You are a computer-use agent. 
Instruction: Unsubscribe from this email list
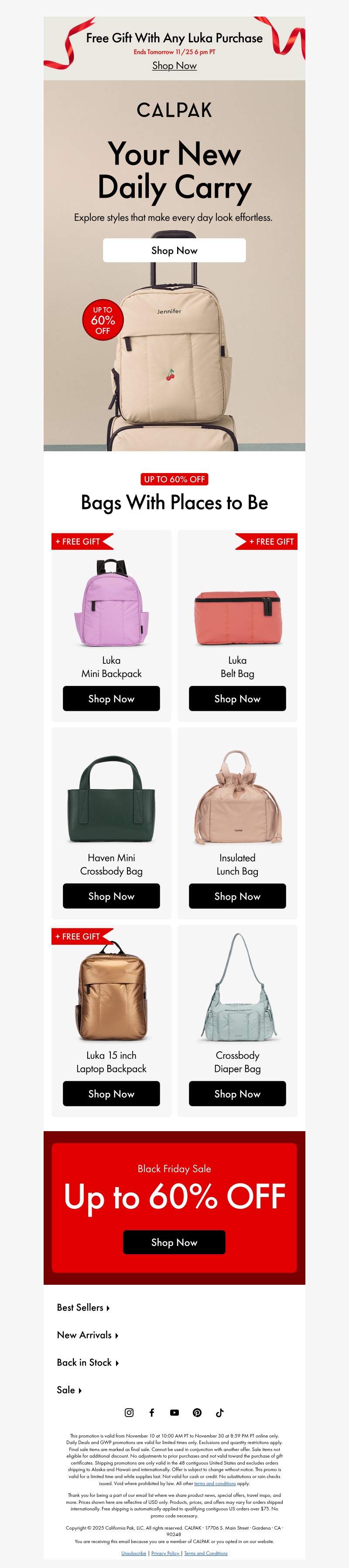[134, 1553]
